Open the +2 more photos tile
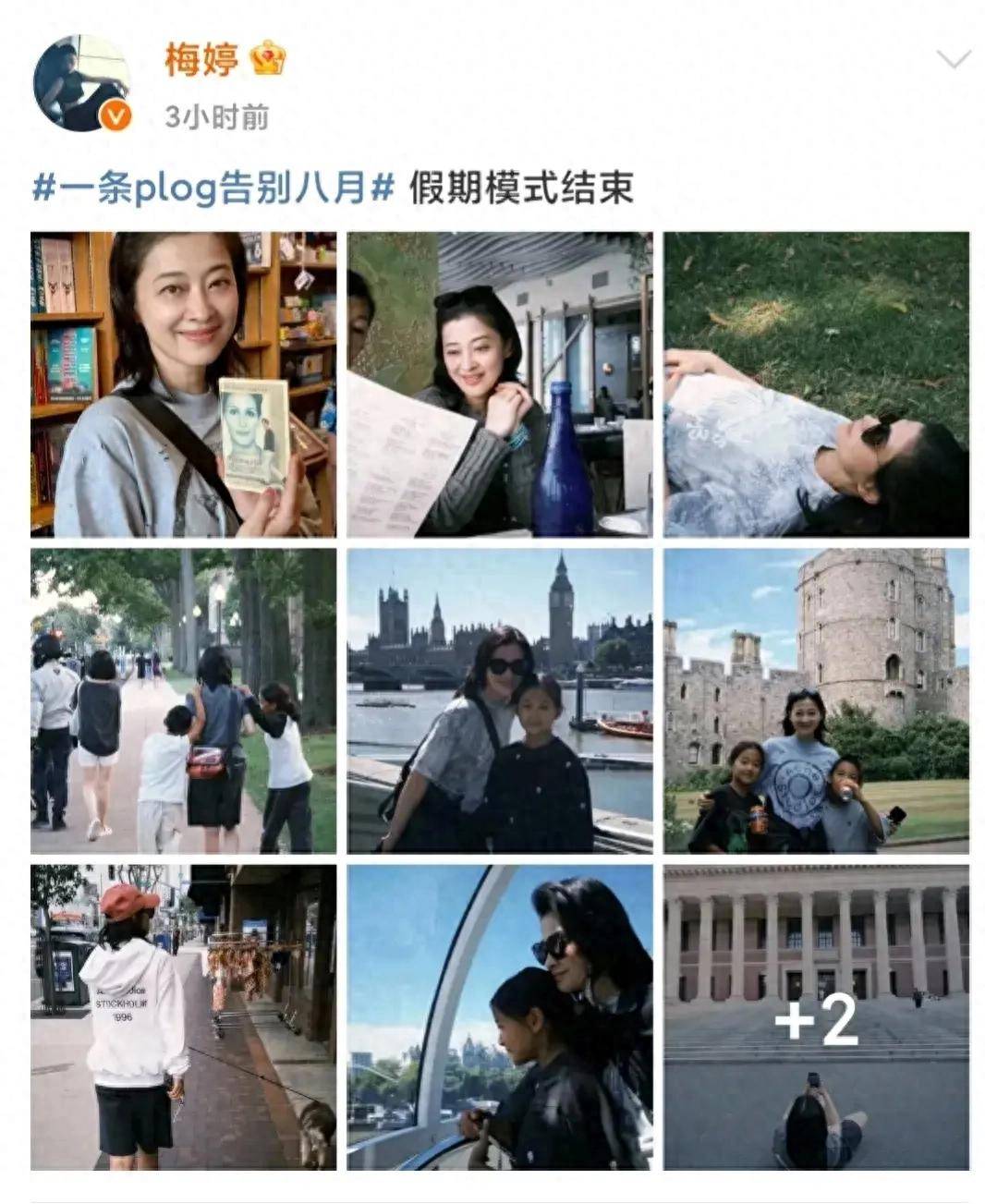 point(817,1017)
